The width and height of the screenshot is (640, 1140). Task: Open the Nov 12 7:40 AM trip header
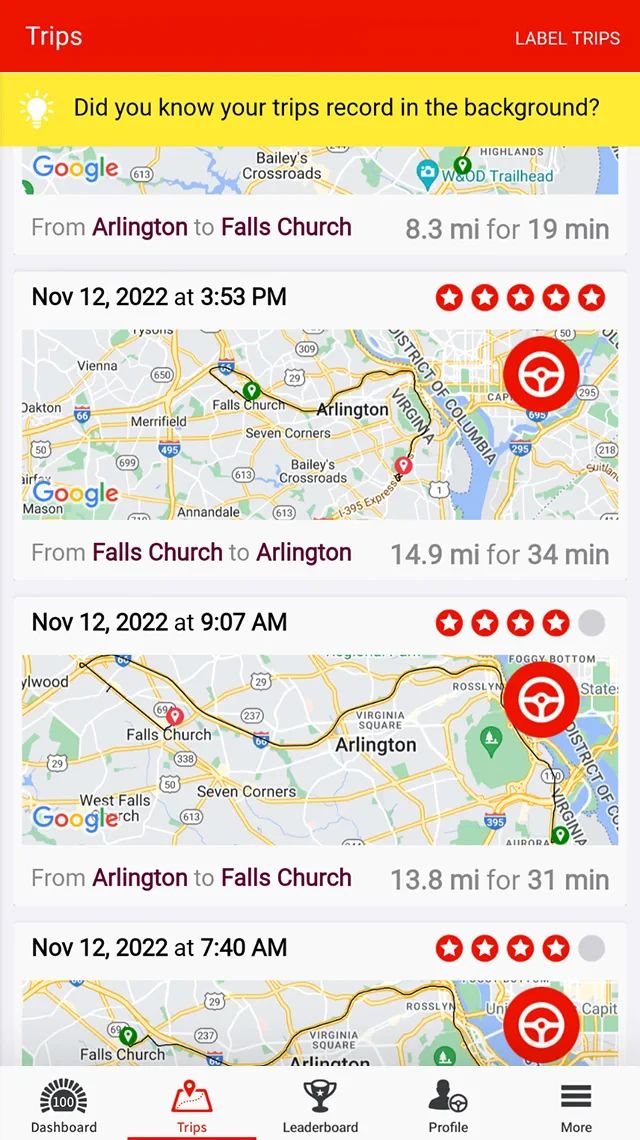click(160, 947)
